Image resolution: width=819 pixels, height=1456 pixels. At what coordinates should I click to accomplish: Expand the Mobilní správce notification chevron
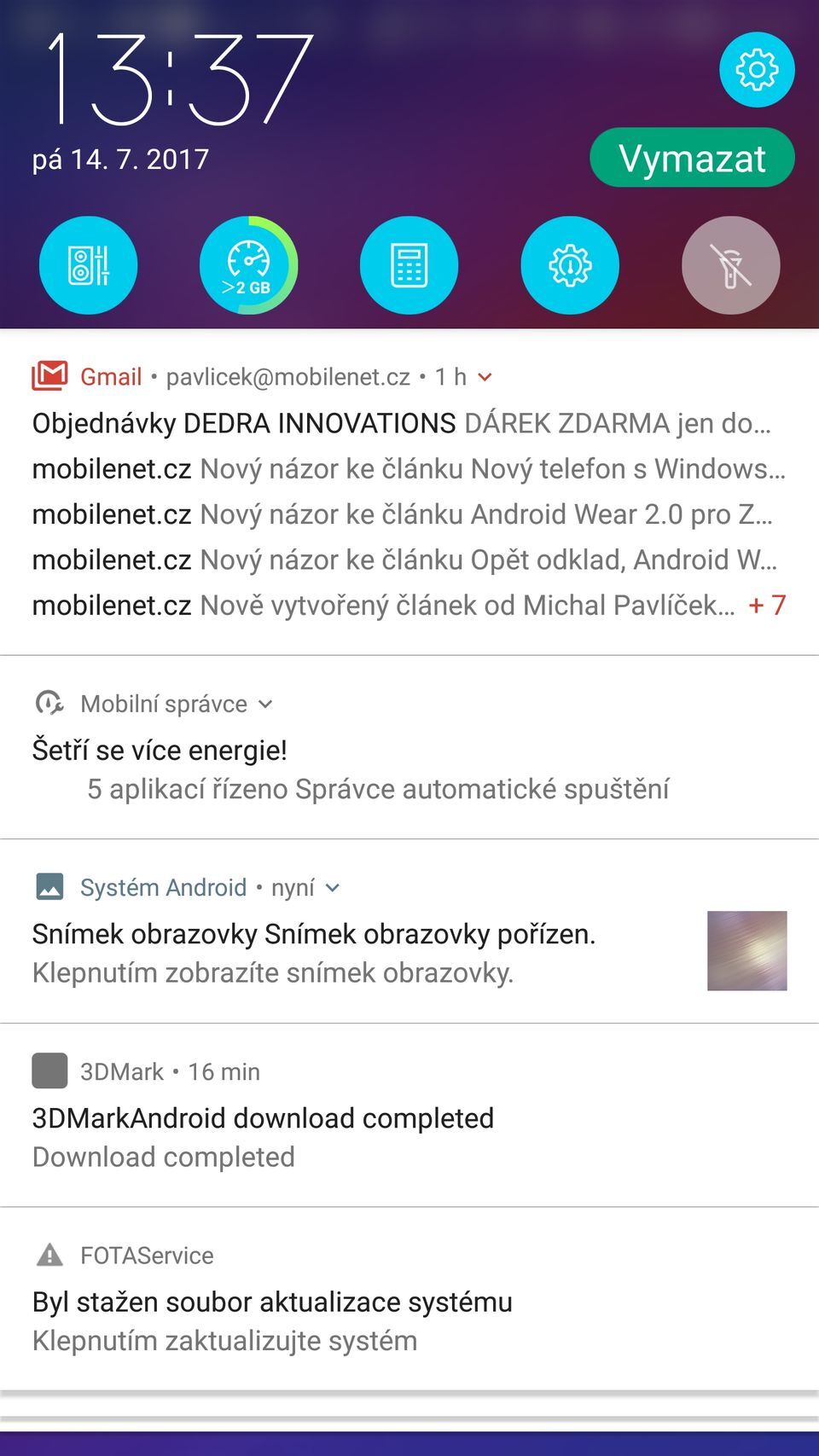(265, 705)
